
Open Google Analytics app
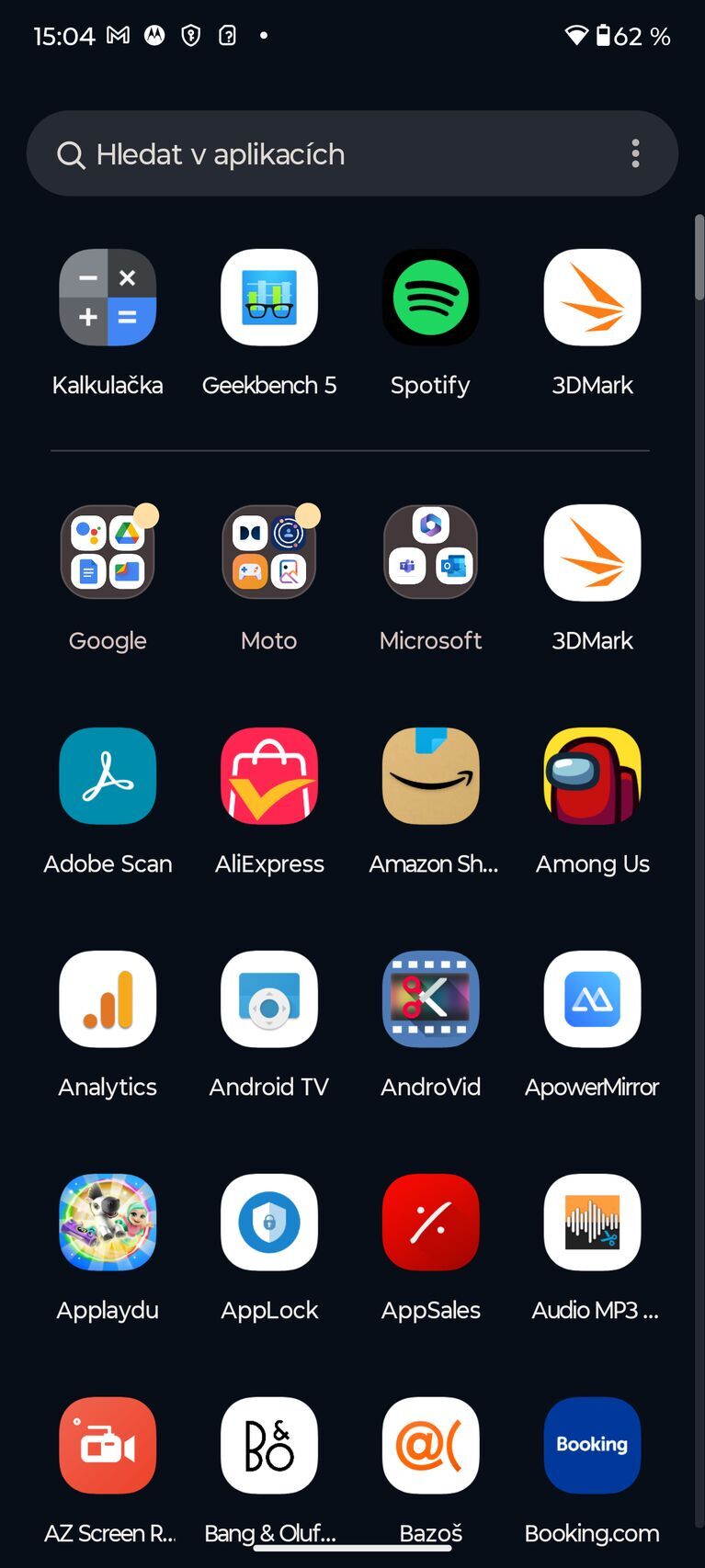(107, 999)
